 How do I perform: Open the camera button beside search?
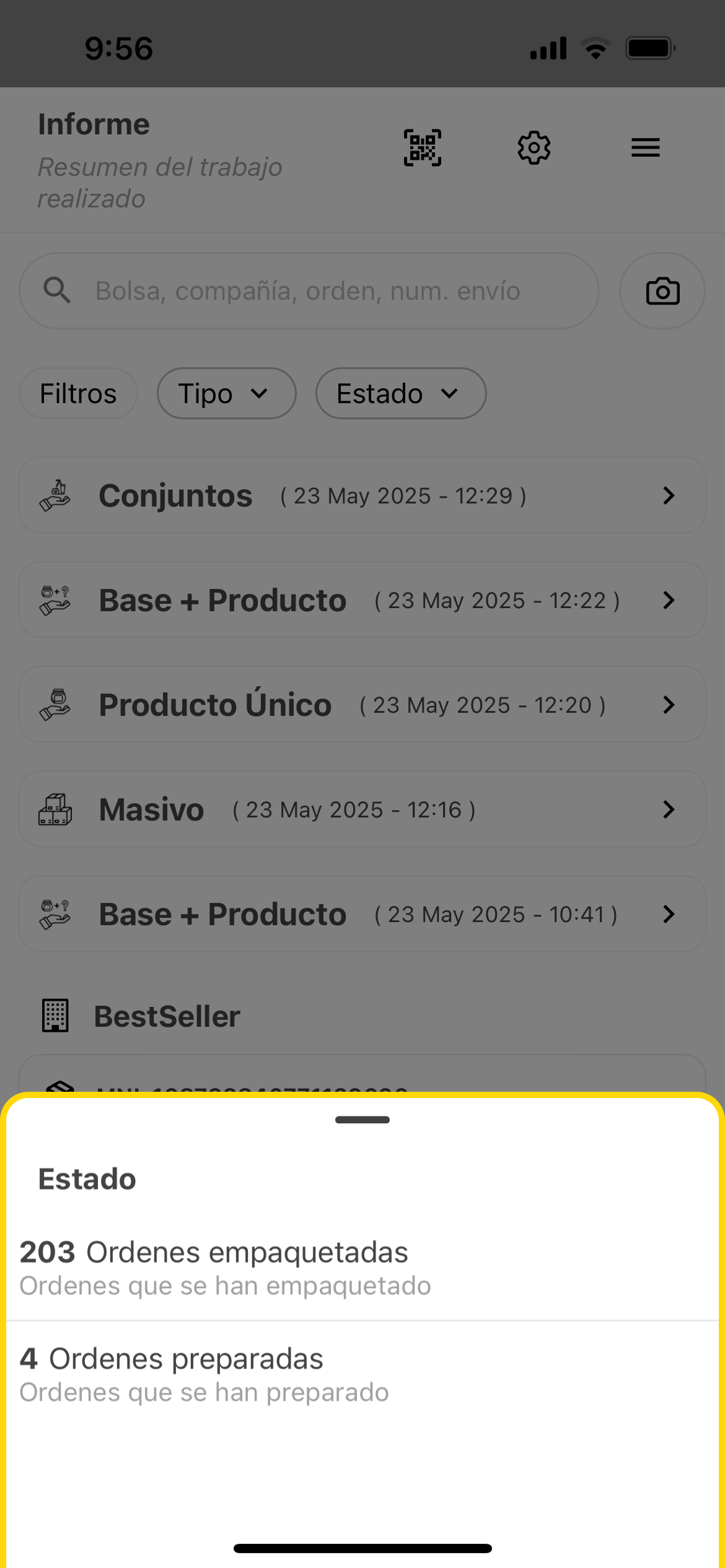point(662,290)
